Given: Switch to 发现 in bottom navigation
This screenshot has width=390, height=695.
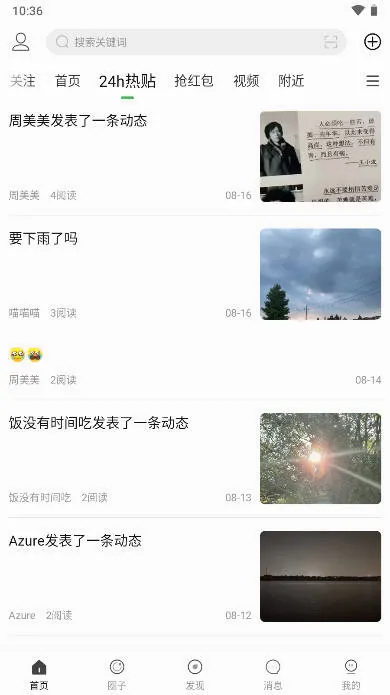Looking at the screenshot, I should tap(195, 674).
